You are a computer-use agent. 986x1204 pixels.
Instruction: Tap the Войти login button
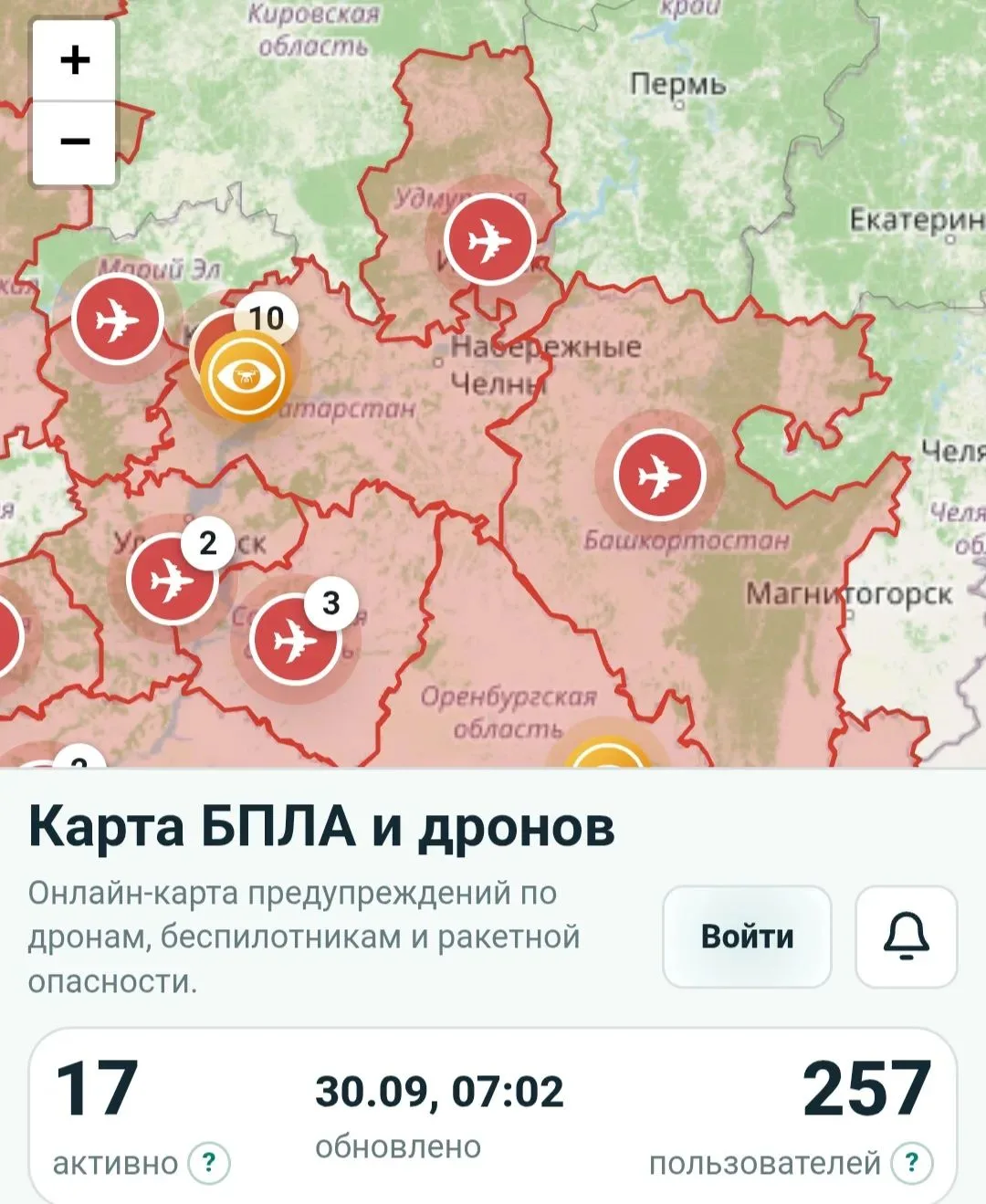(x=747, y=937)
